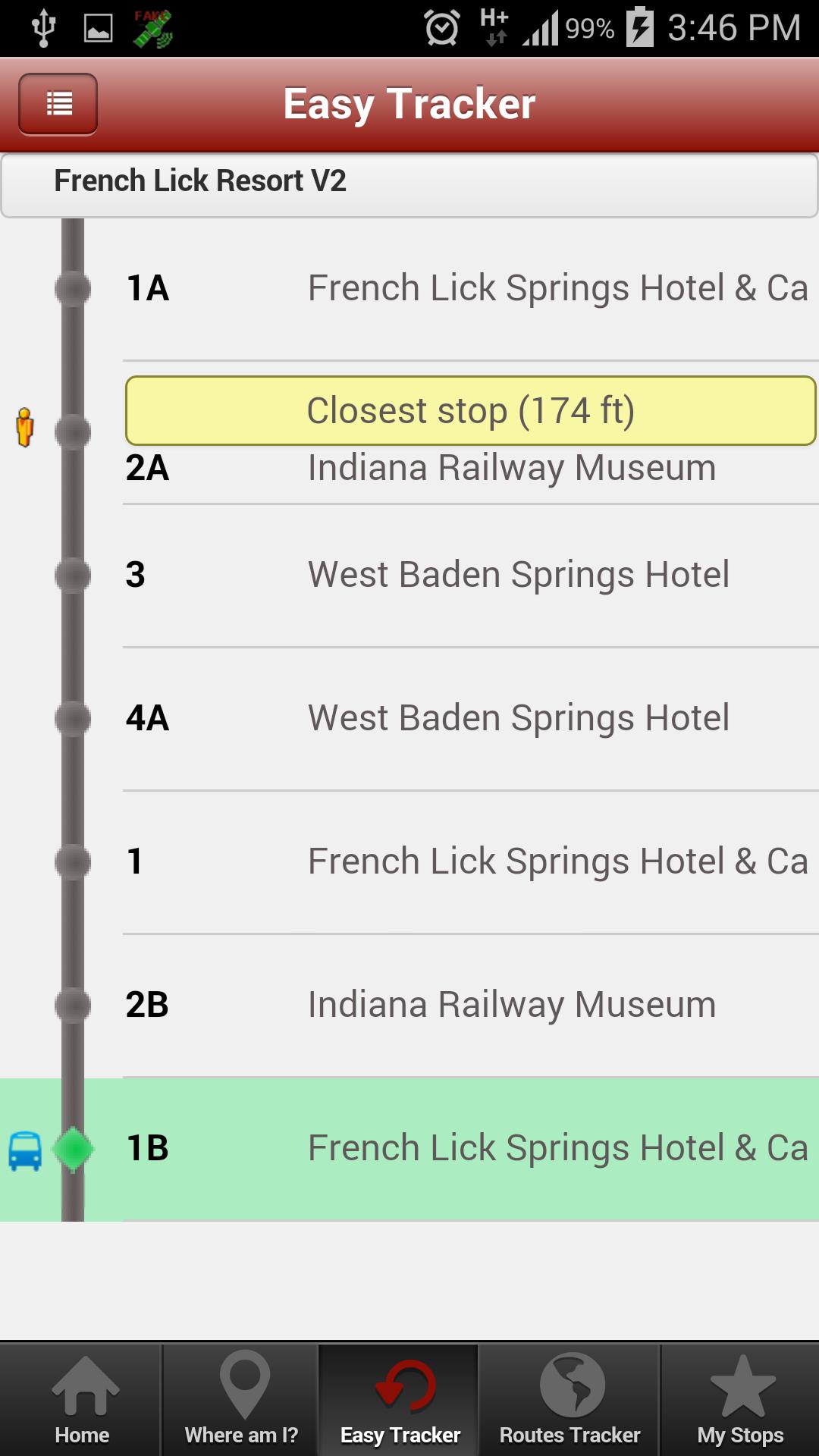Screen dimensions: 819x1456
Task: Open the list menu button
Action: (x=58, y=104)
